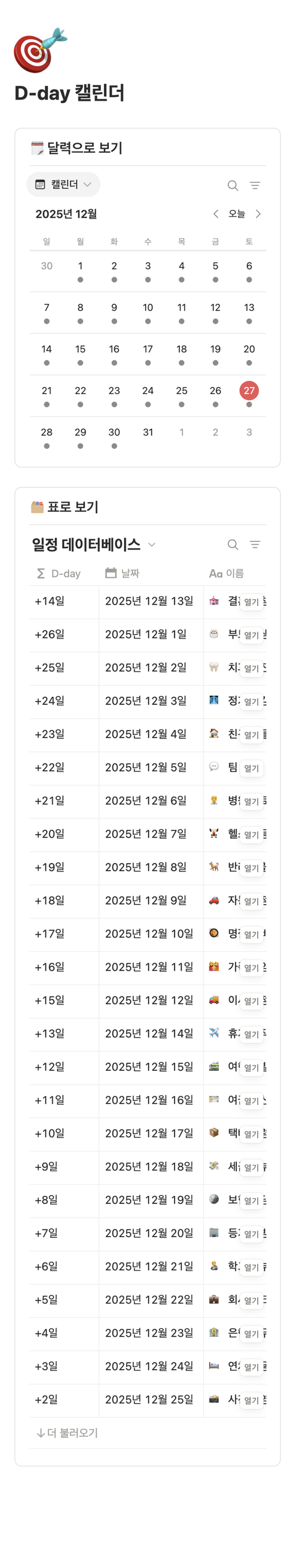Viewport: 297px width, 1568px height.
Task: Open the entry dated 2025년 12월 1일
Action: (251, 635)
